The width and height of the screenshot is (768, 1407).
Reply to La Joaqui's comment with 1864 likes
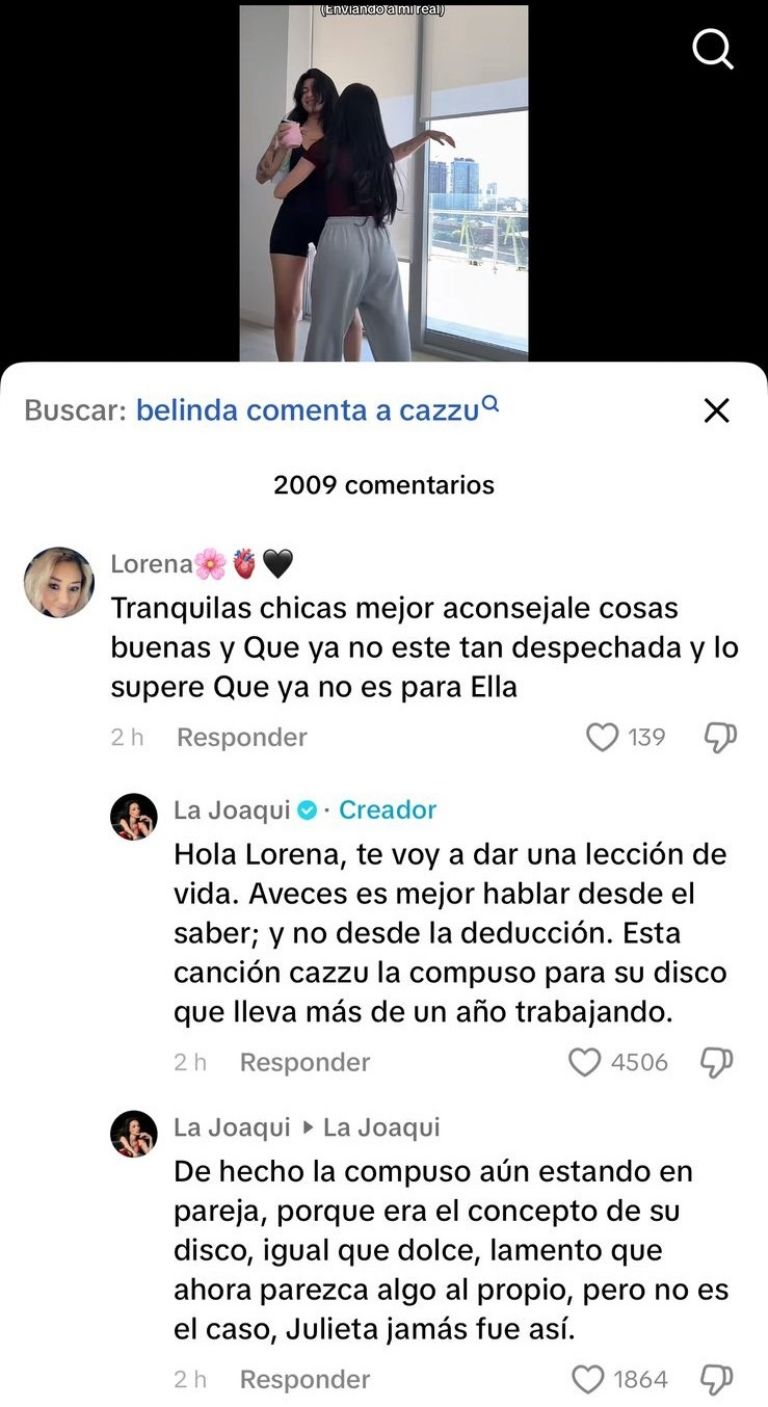click(305, 1380)
